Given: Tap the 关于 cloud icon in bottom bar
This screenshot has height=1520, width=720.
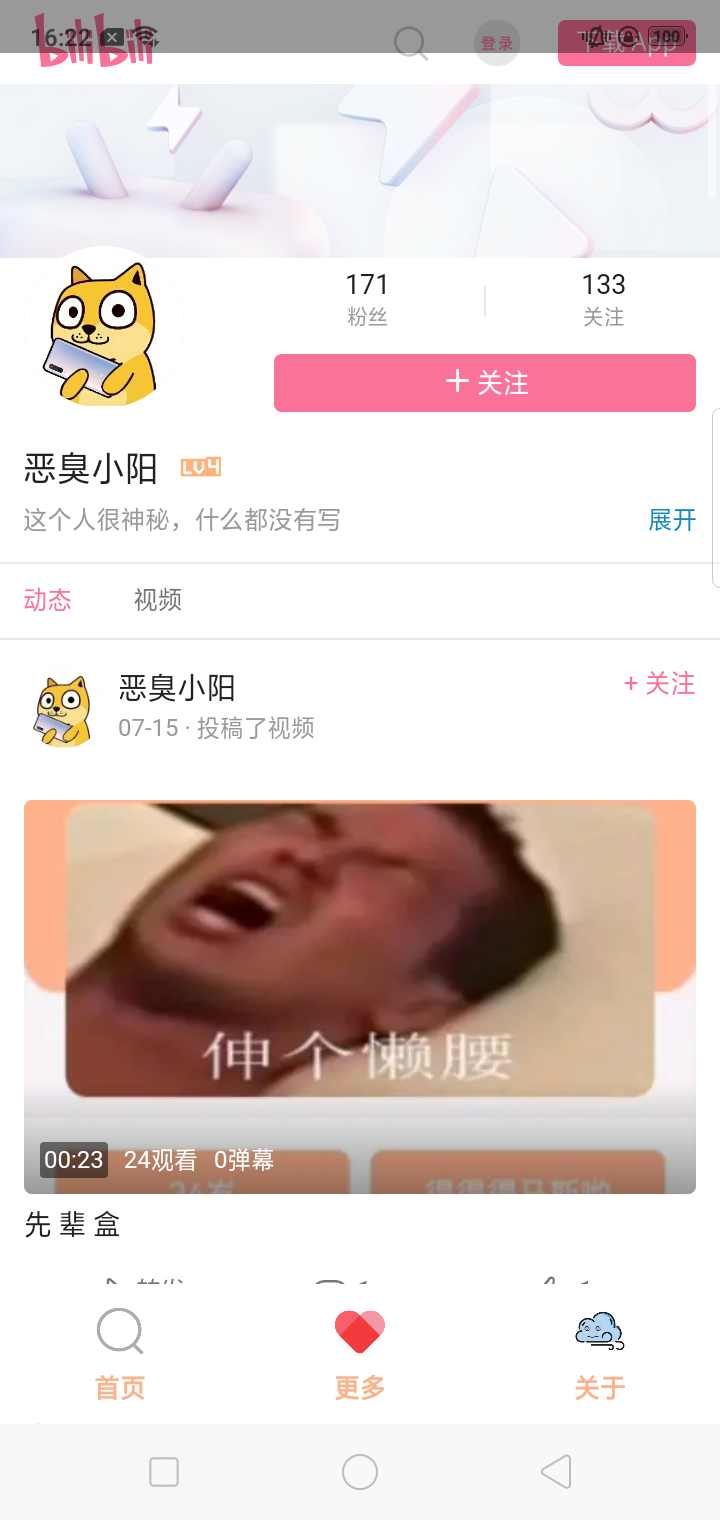Looking at the screenshot, I should pyautogui.click(x=599, y=1331).
